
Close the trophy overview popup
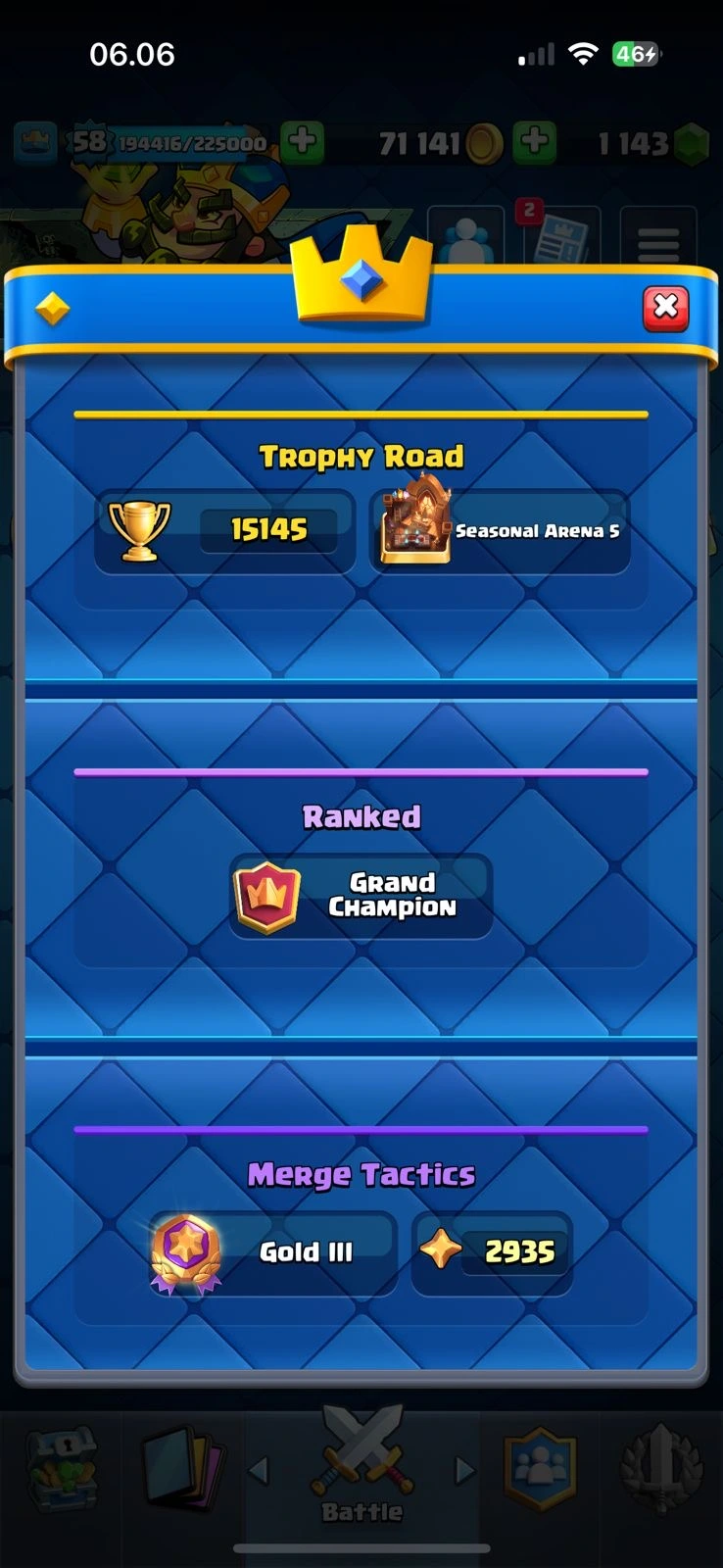(665, 308)
